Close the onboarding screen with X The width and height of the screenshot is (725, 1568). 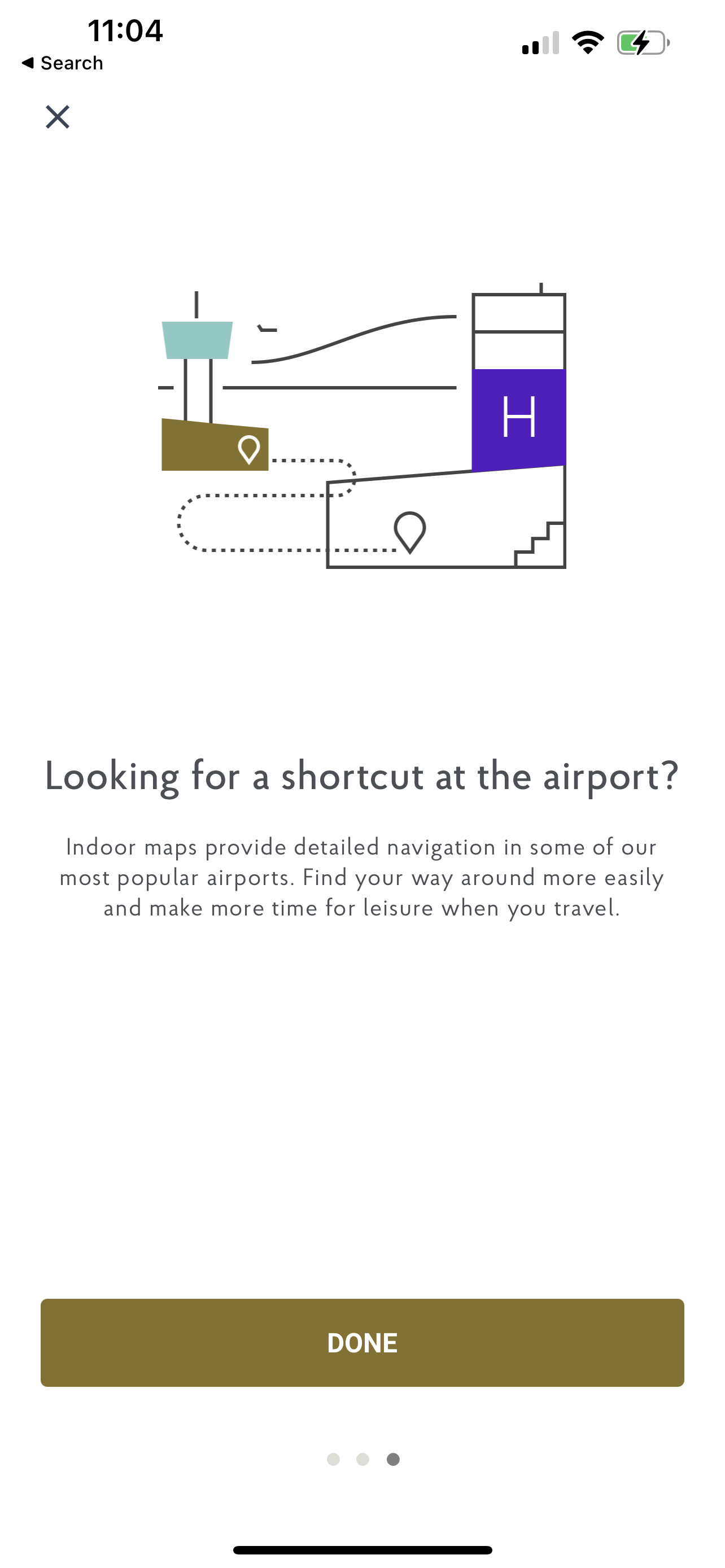click(x=58, y=117)
